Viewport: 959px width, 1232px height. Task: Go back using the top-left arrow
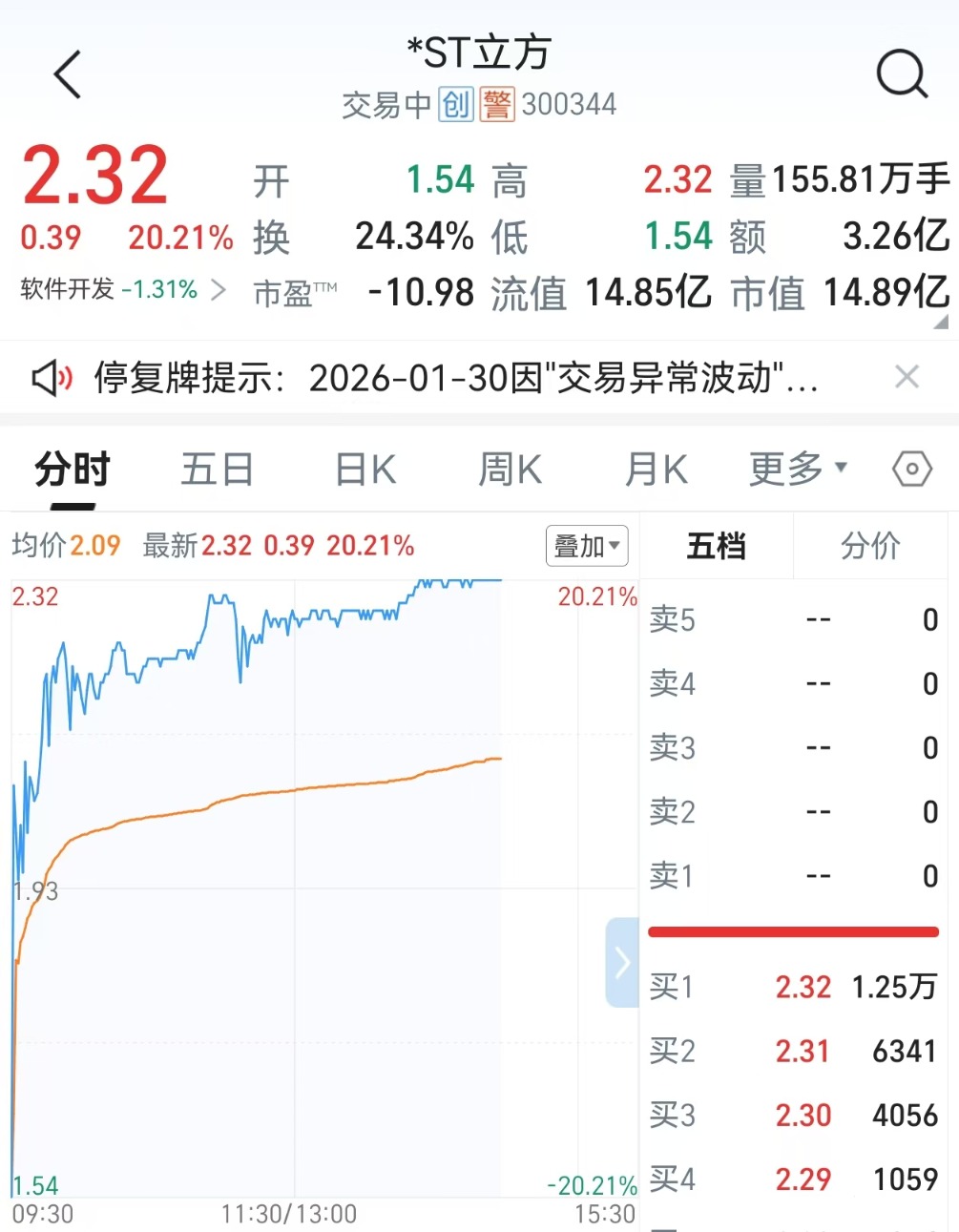click(68, 75)
